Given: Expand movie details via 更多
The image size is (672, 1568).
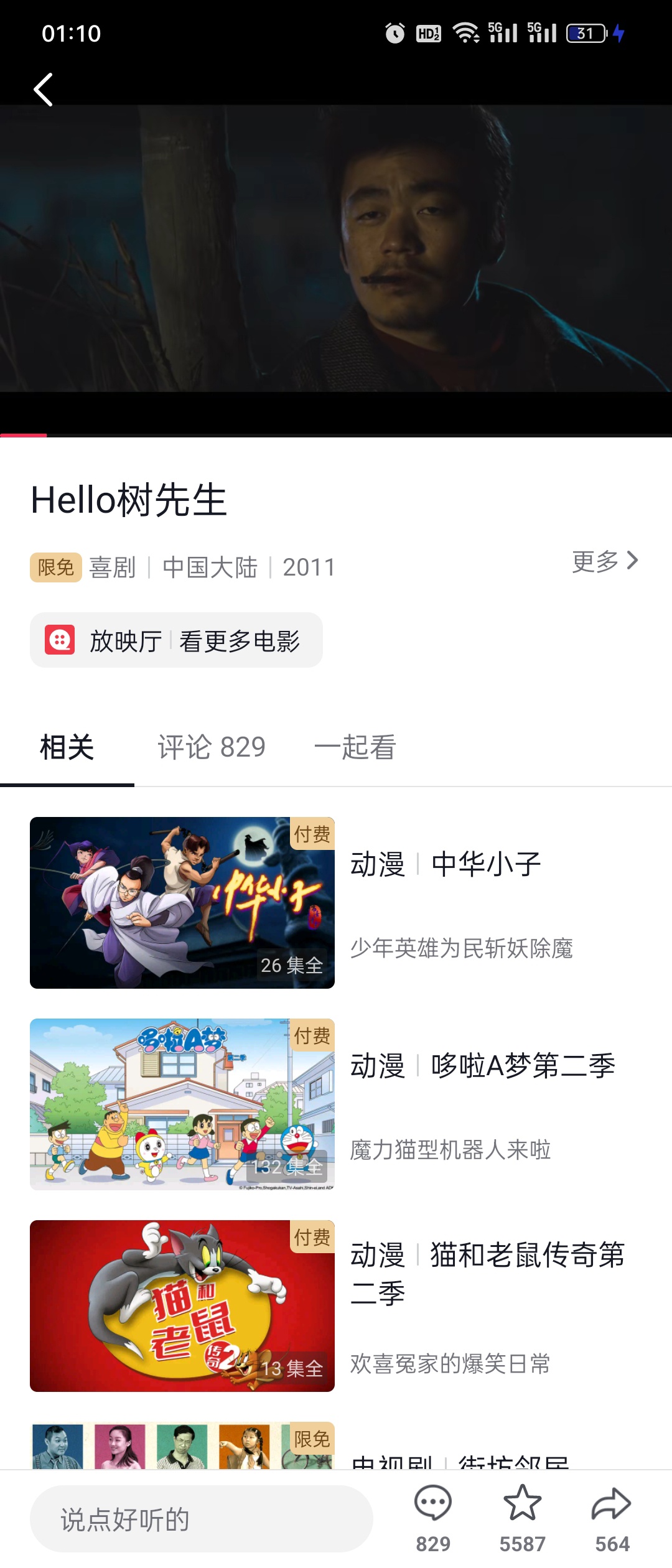Looking at the screenshot, I should pos(605,561).
